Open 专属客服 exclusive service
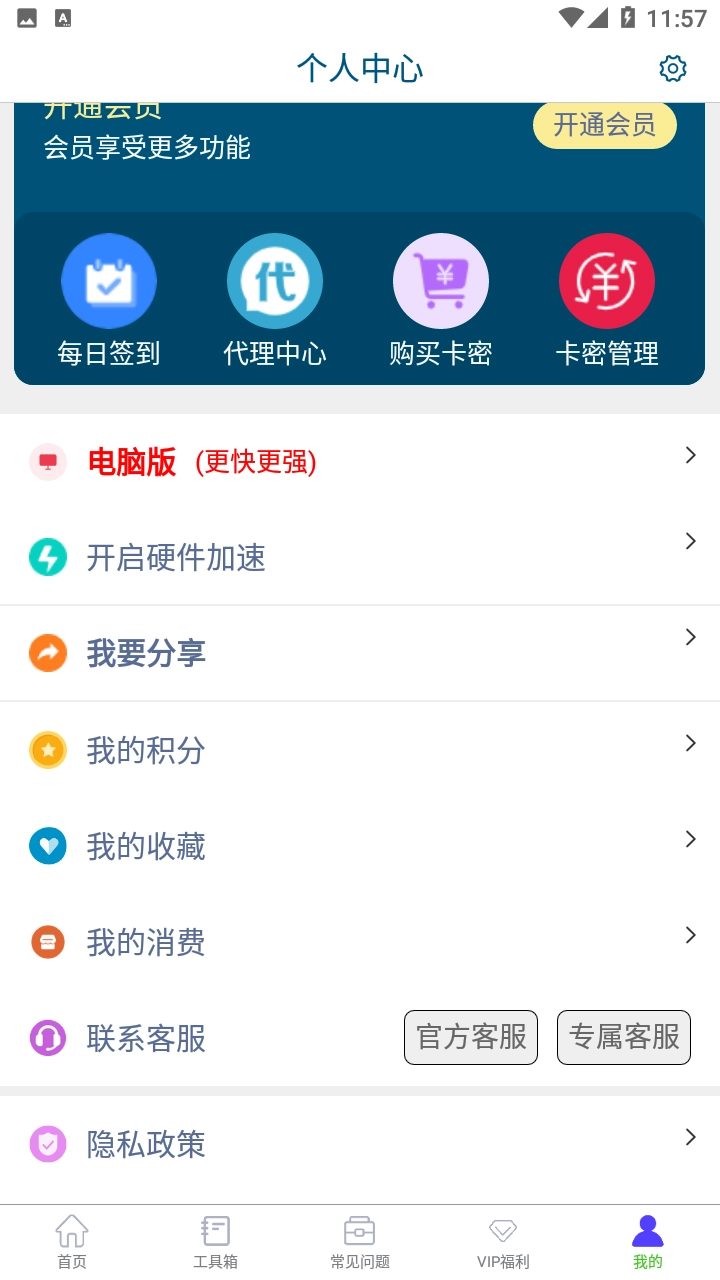The height and width of the screenshot is (1280, 720). pos(624,1038)
